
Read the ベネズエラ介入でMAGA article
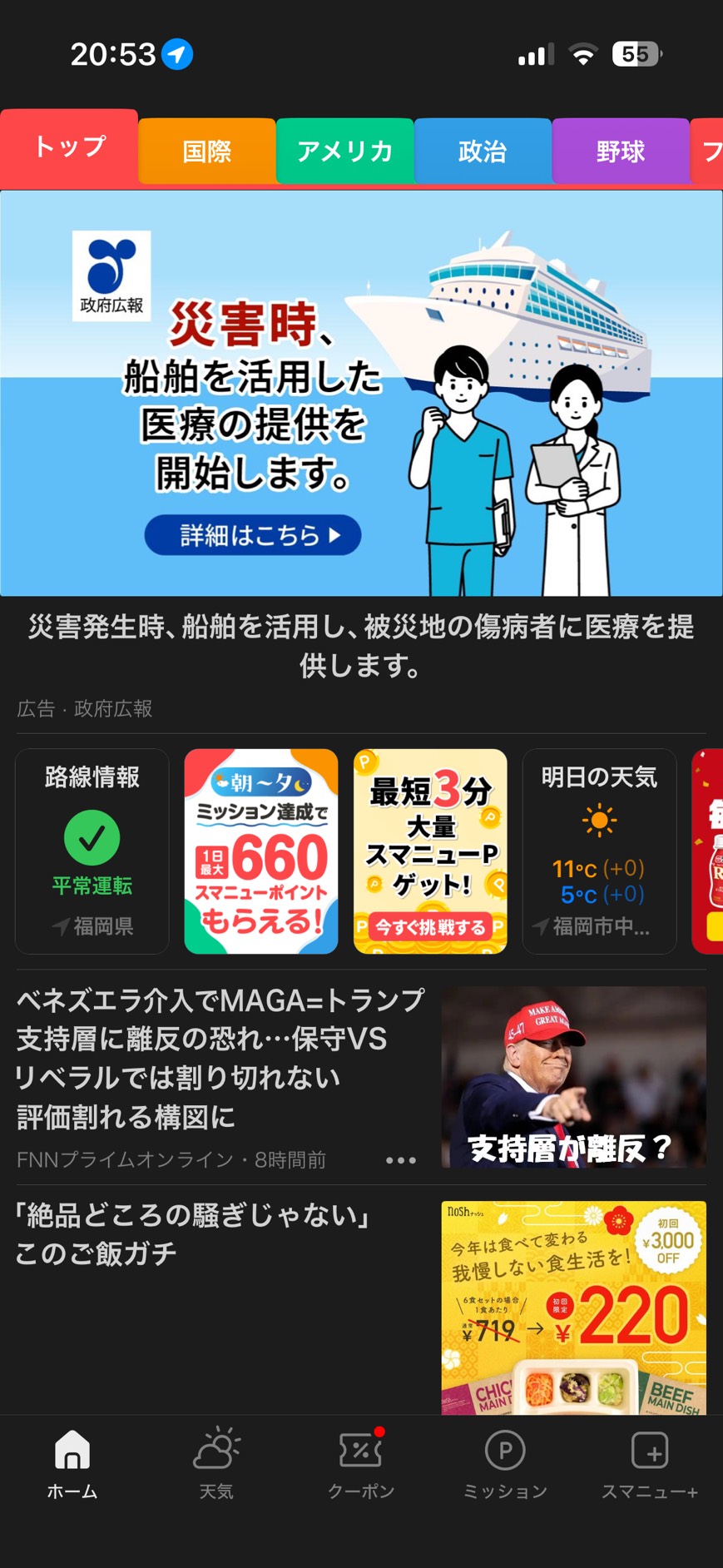pos(220,1057)
